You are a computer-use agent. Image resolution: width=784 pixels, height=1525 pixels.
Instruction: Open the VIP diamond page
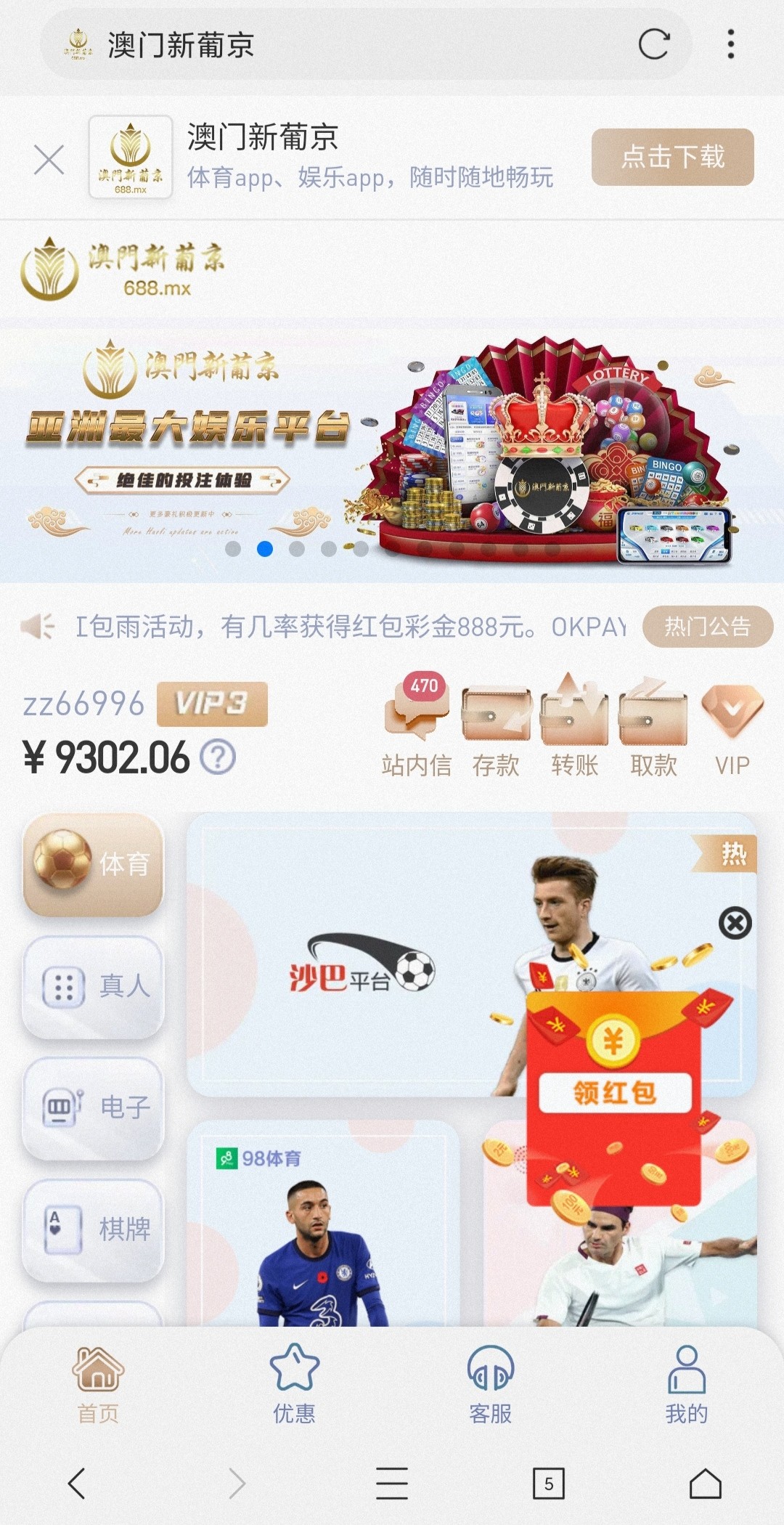[732, 726]
